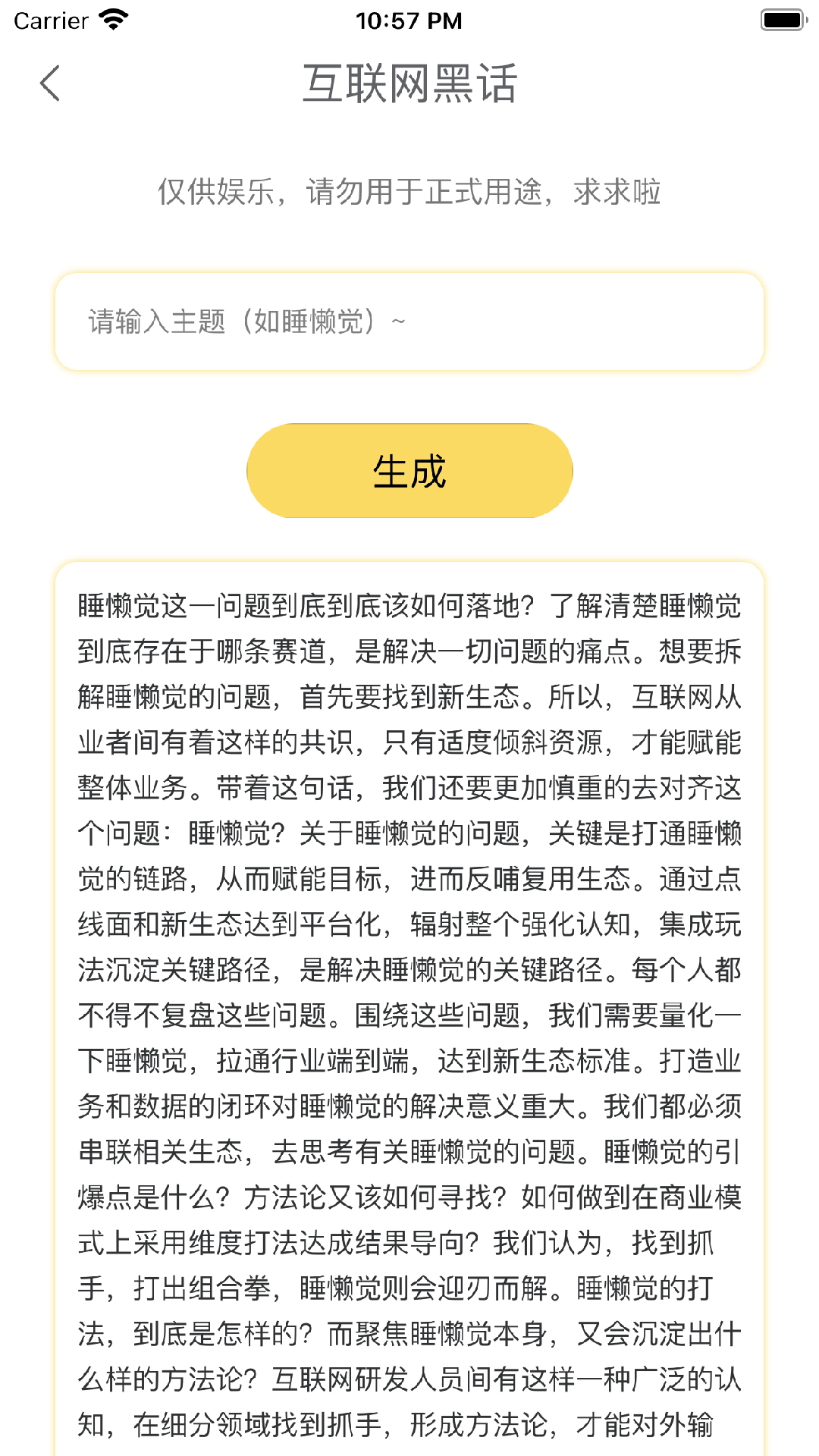Click inside the yellow-bordered result box
Viewport: 819px width, 1456px height.
pyautogui.click(x=409, y=986)
